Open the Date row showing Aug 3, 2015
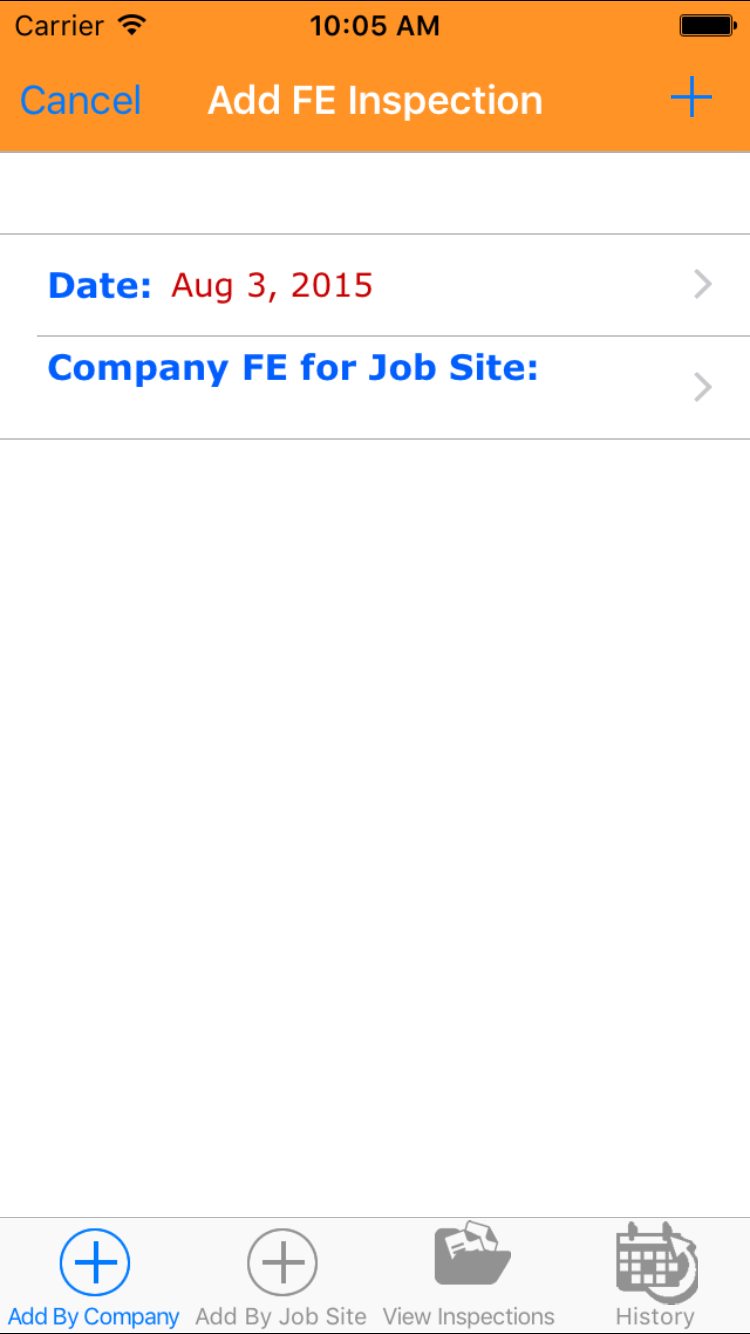This screenshot has height=1334, width=750. pos(375,285)
